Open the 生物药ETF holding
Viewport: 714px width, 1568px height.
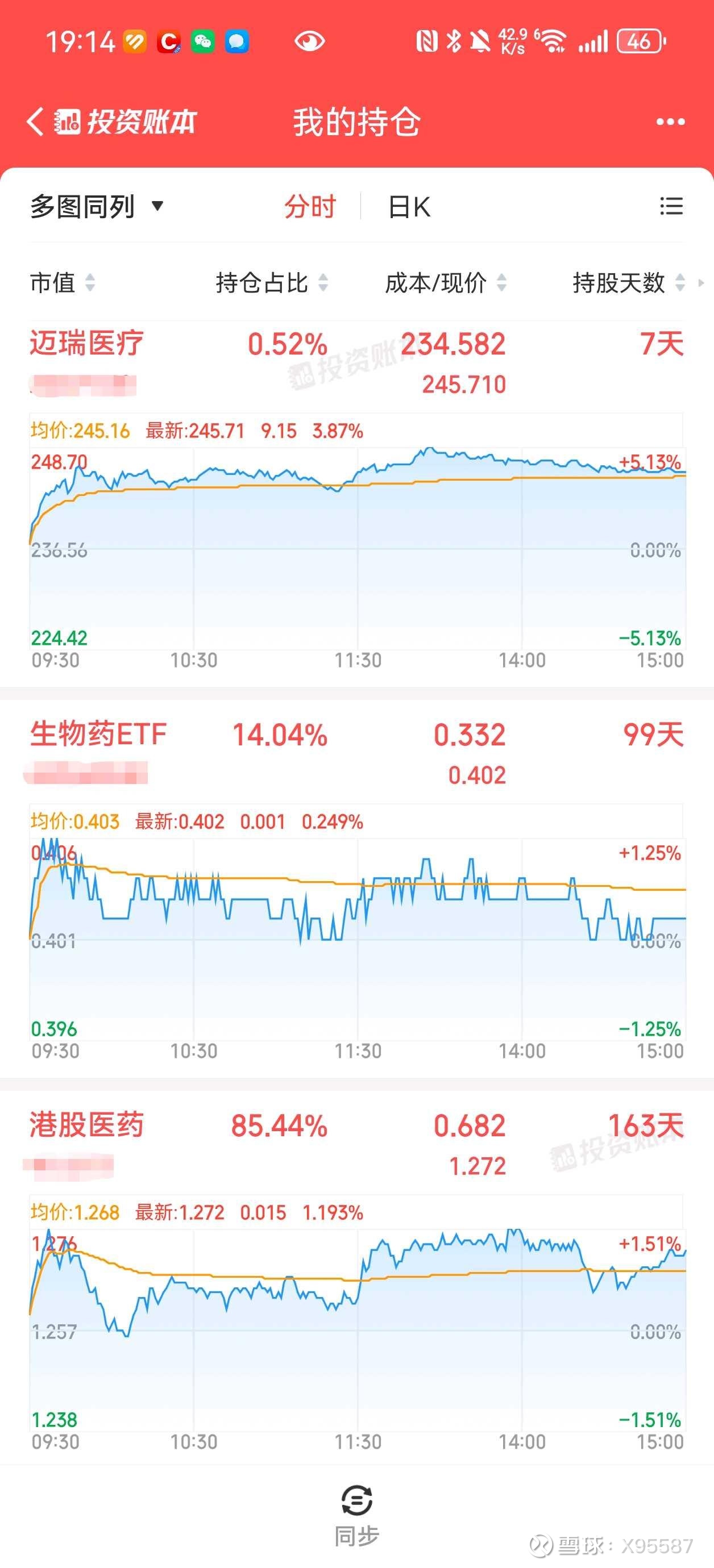(x=98, y=733)
